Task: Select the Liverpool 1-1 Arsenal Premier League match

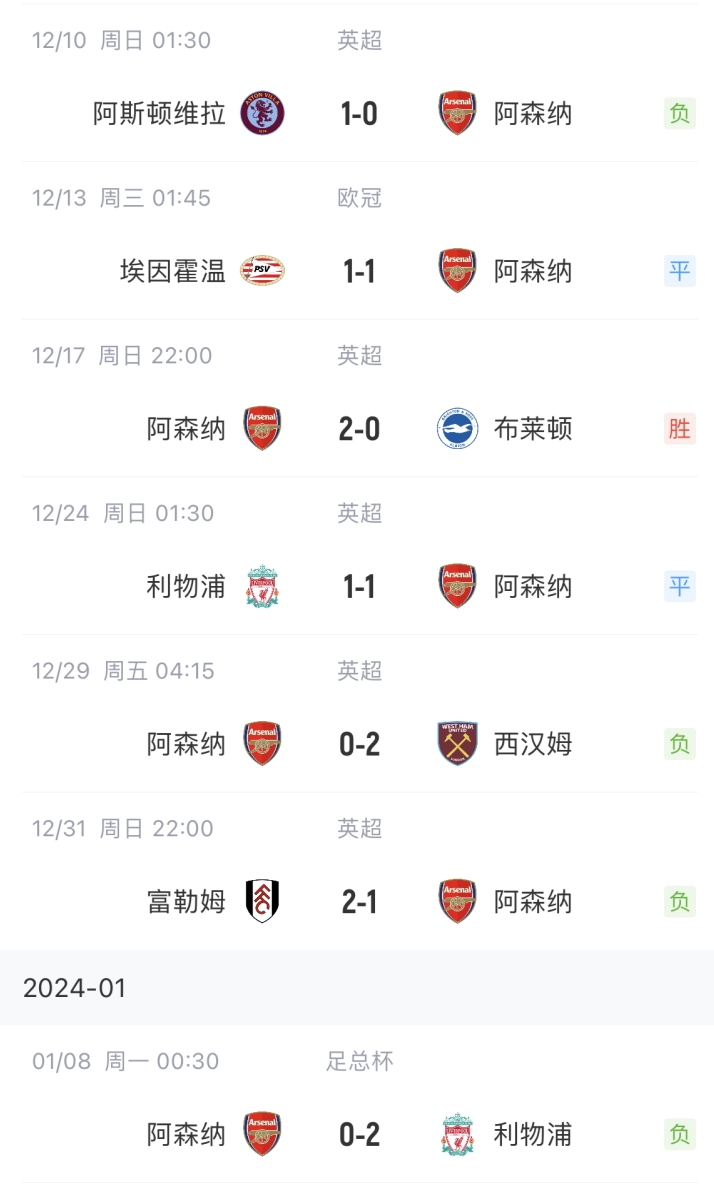Action: coord(358,586)
